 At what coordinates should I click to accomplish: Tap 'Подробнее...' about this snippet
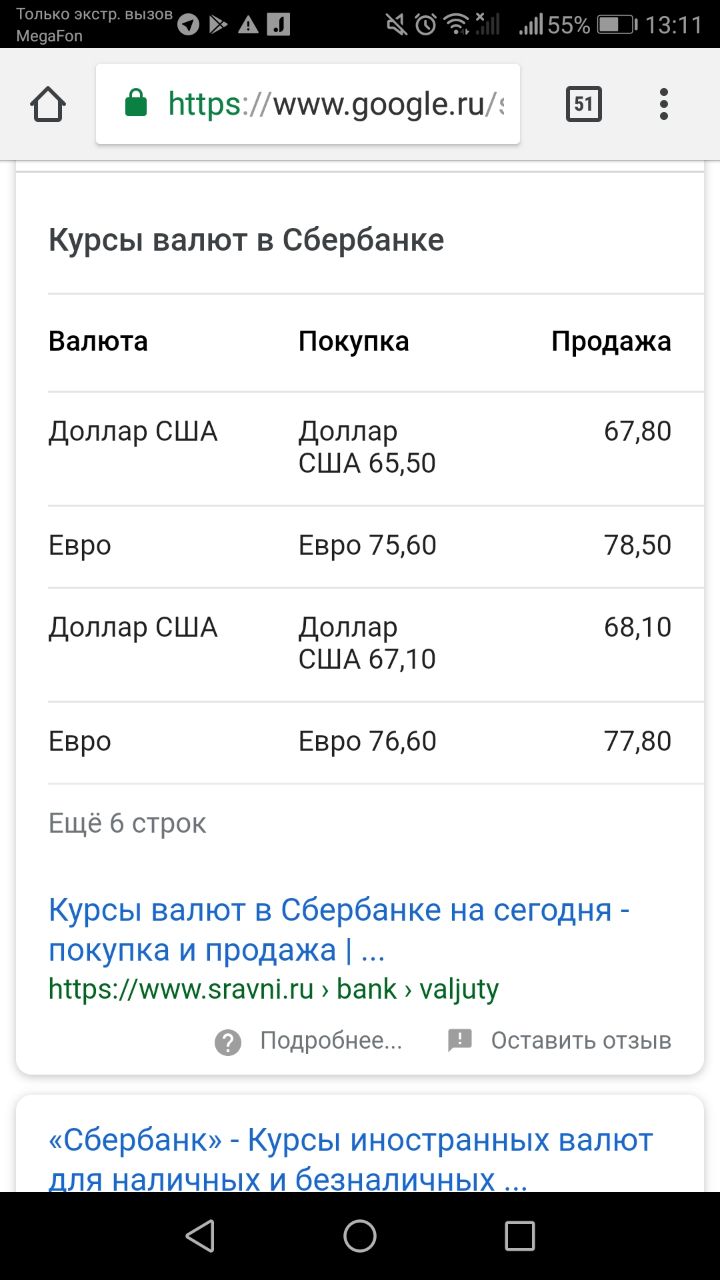tap(310, 1041)
